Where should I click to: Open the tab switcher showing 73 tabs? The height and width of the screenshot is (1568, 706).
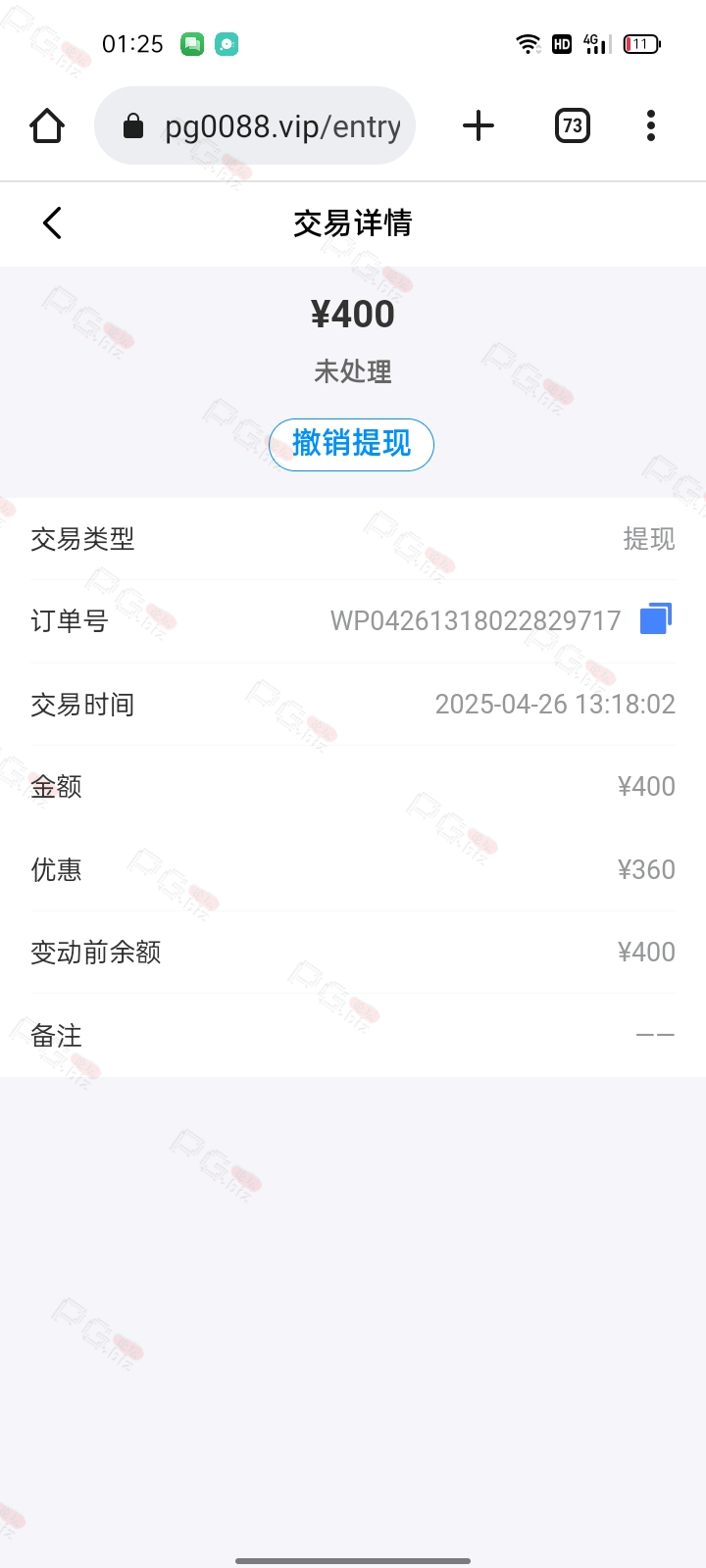pyautogui.click(x=573, y=125)
